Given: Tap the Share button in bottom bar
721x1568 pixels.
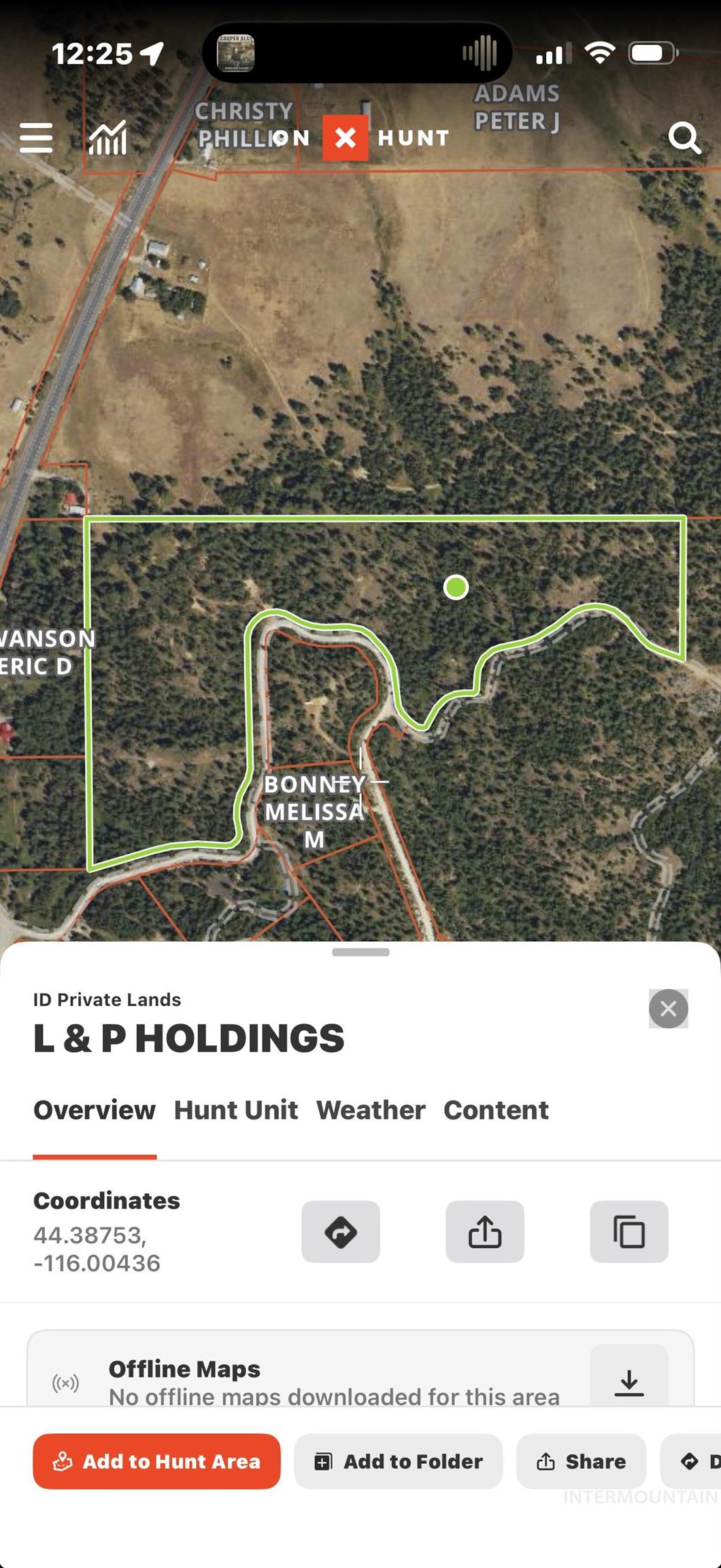Looking at the screenshot, I should coord(582,1461).
